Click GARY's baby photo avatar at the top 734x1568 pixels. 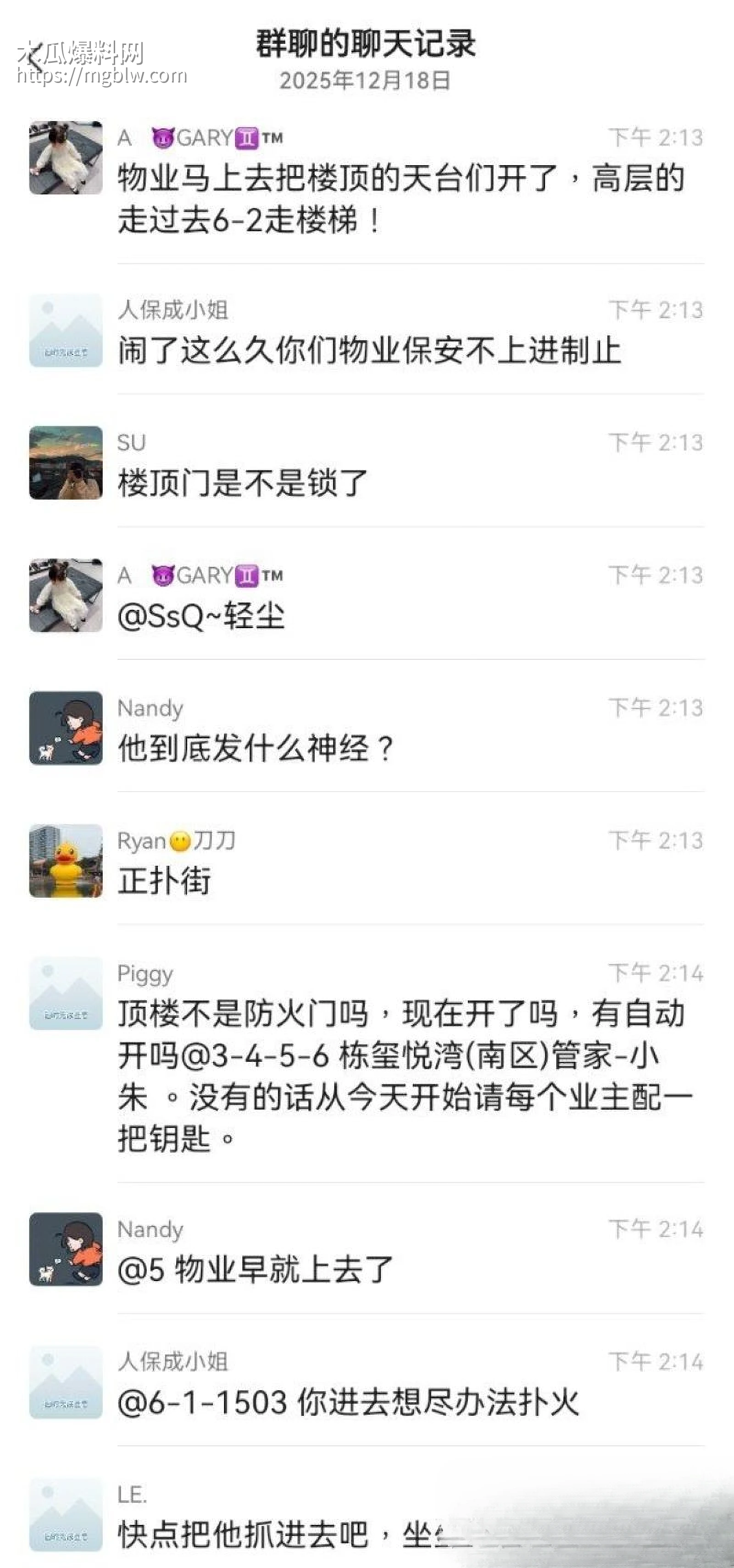66,157
